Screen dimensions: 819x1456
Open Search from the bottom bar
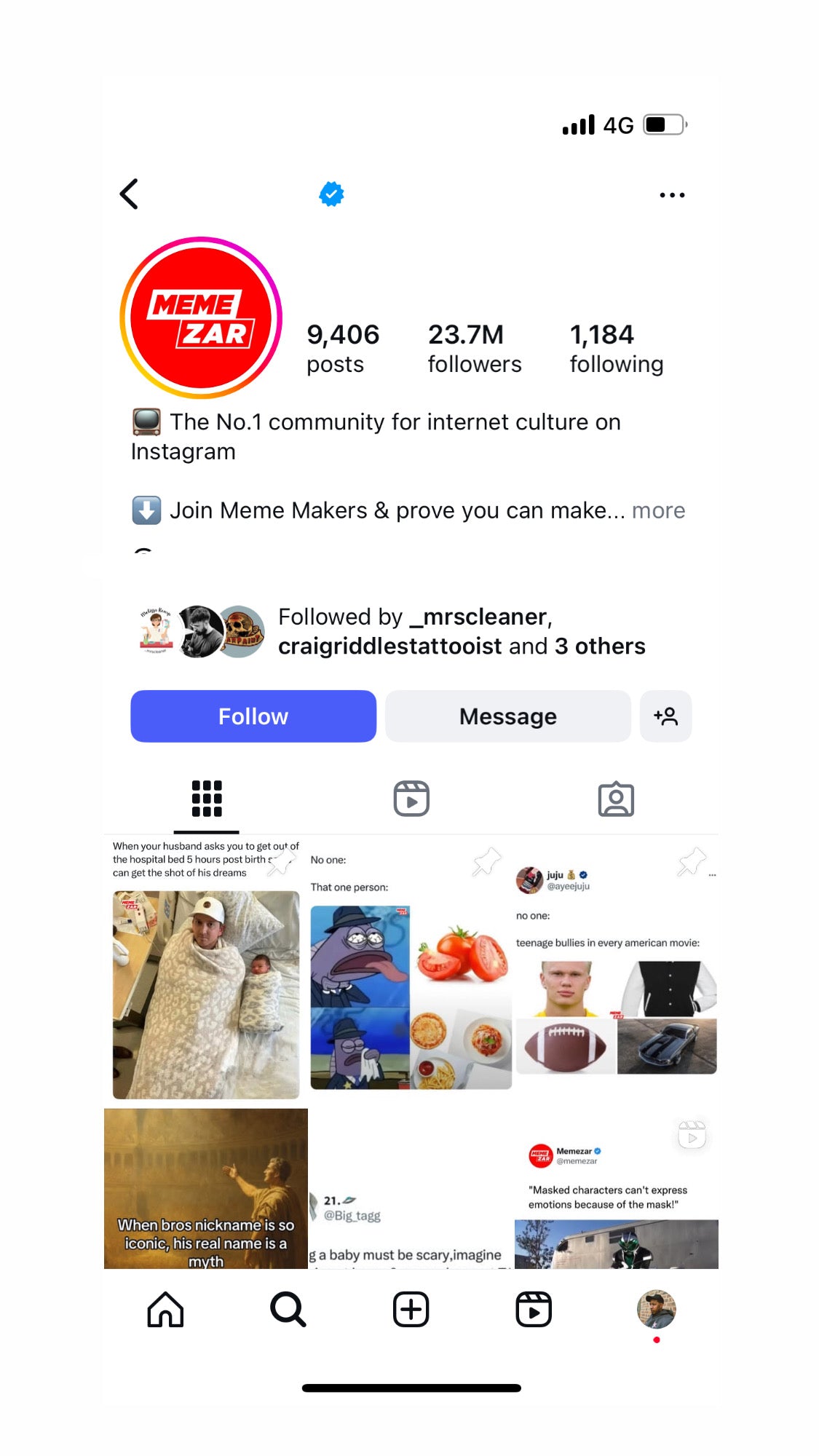(288, 1310)
